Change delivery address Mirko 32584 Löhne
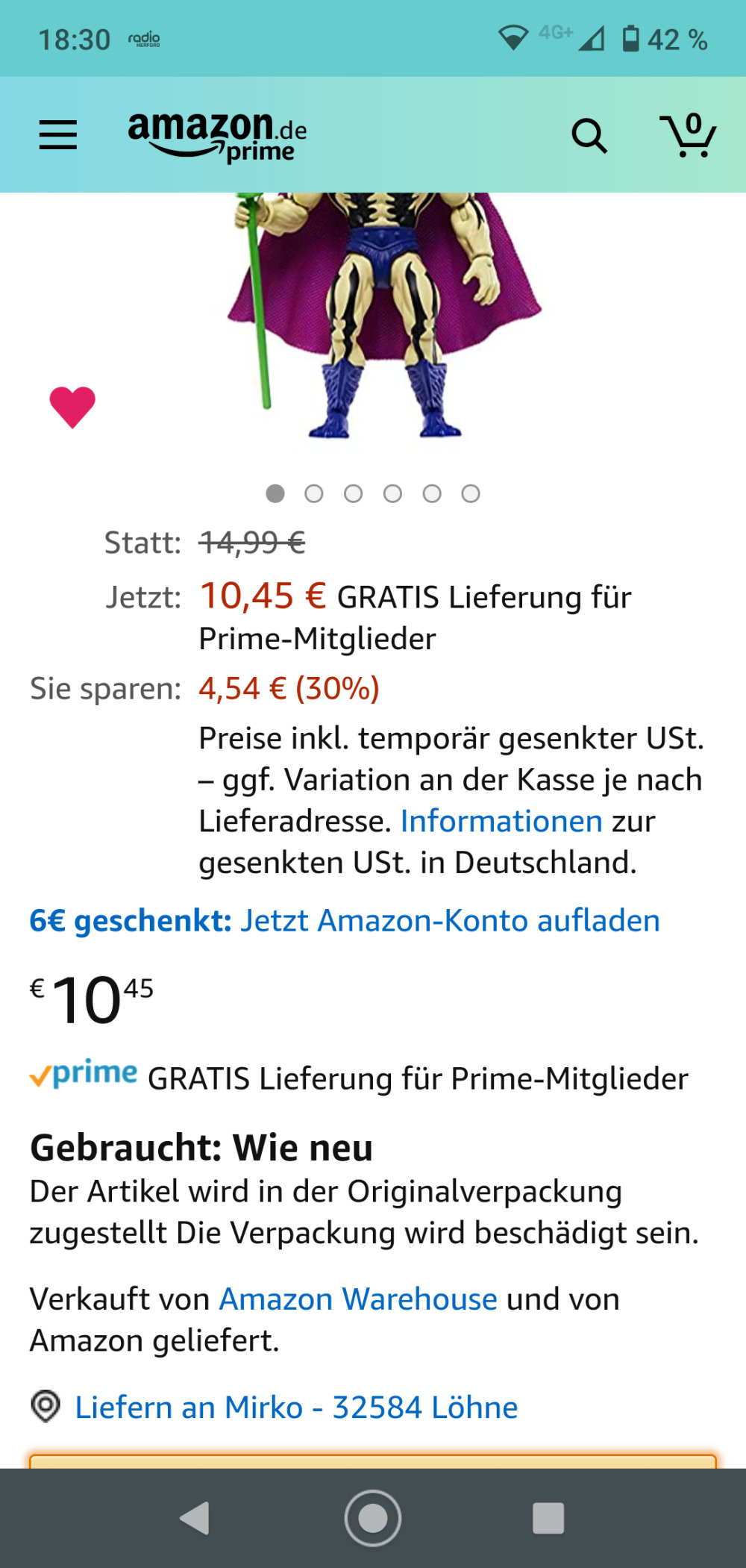746x1568 pixels. (x=295, y=1408)
